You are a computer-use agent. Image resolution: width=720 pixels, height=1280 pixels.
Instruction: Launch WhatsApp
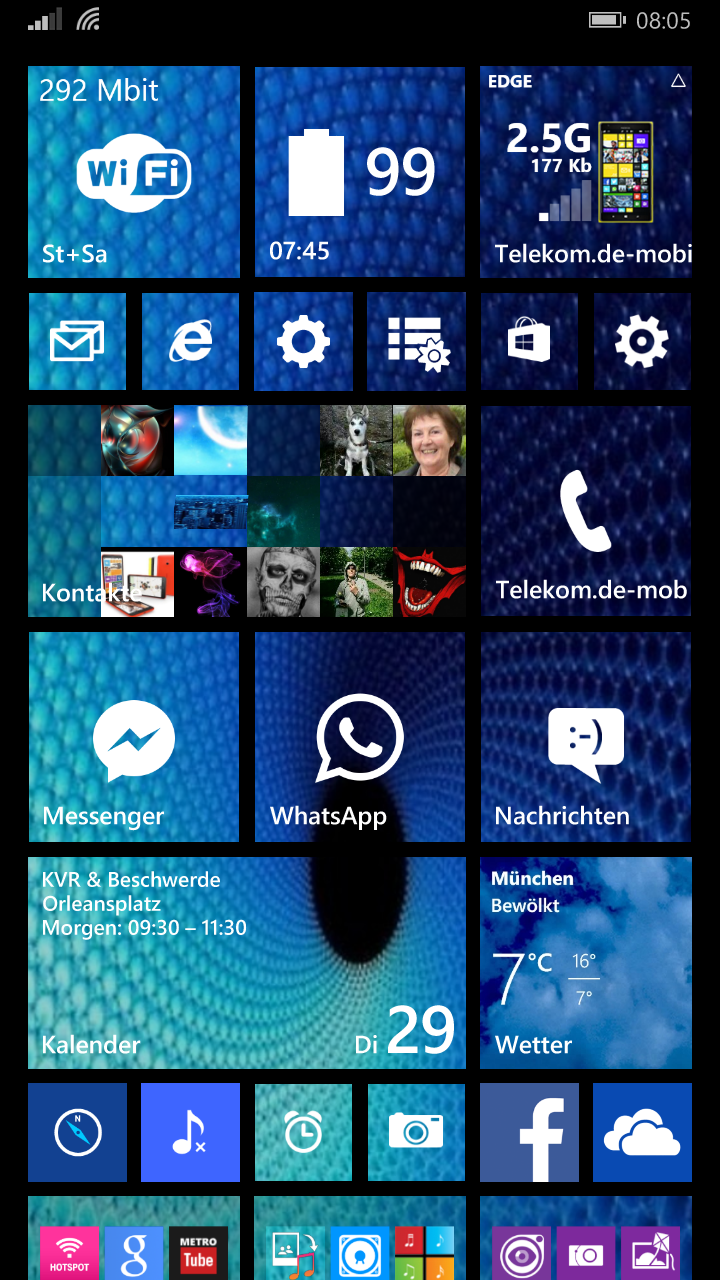(360, 737)
